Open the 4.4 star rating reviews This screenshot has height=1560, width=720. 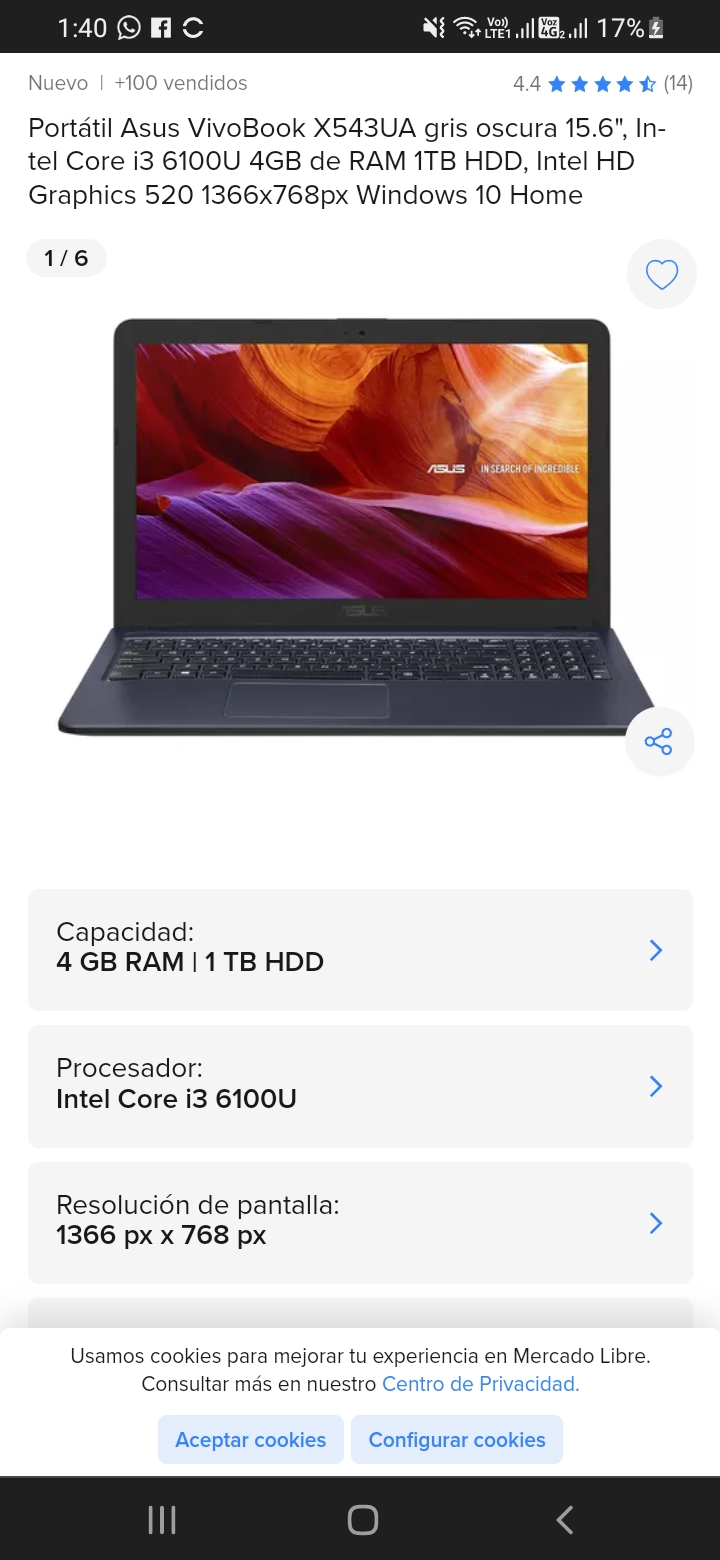[x=602, y=84]
